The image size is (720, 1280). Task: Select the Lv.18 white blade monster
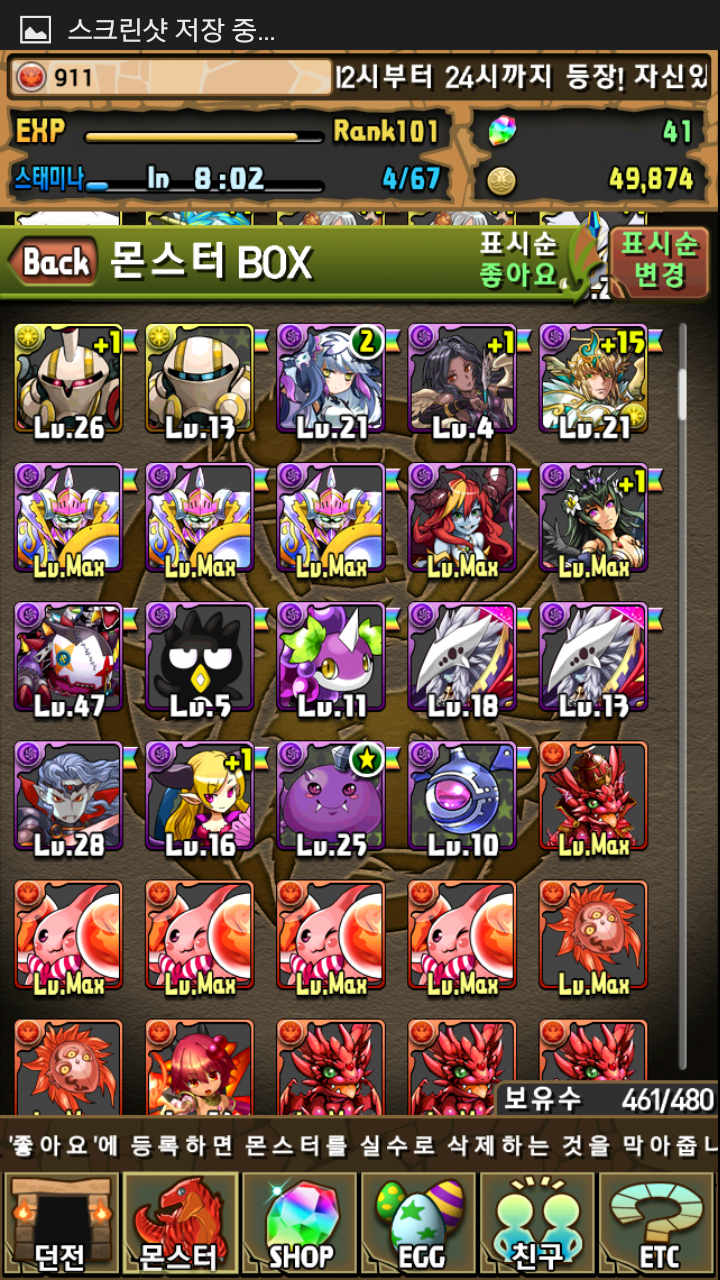click(x=462, y=657)
